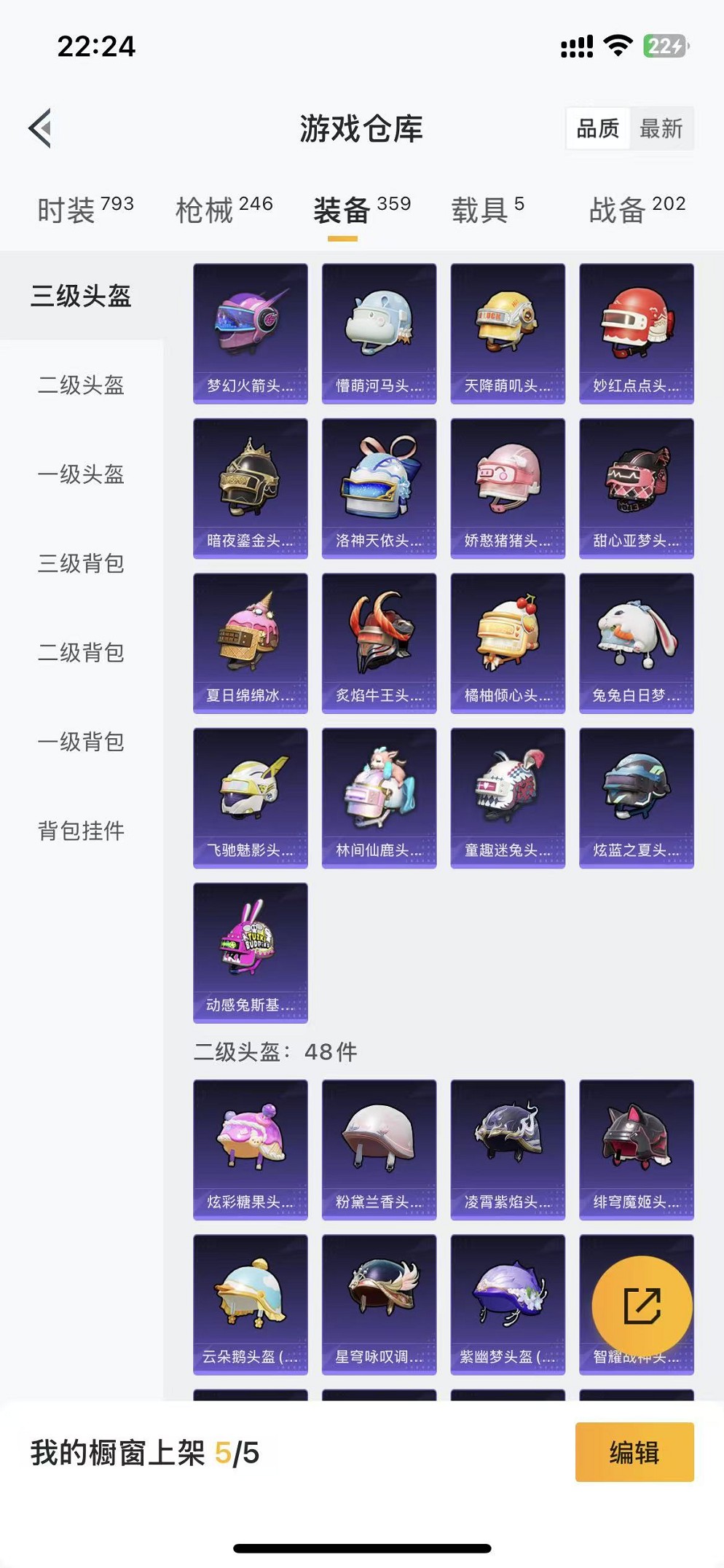Switch to the 枪械 tab
The height and width of the screenshot is (1568, 724).
pos(224,210)
